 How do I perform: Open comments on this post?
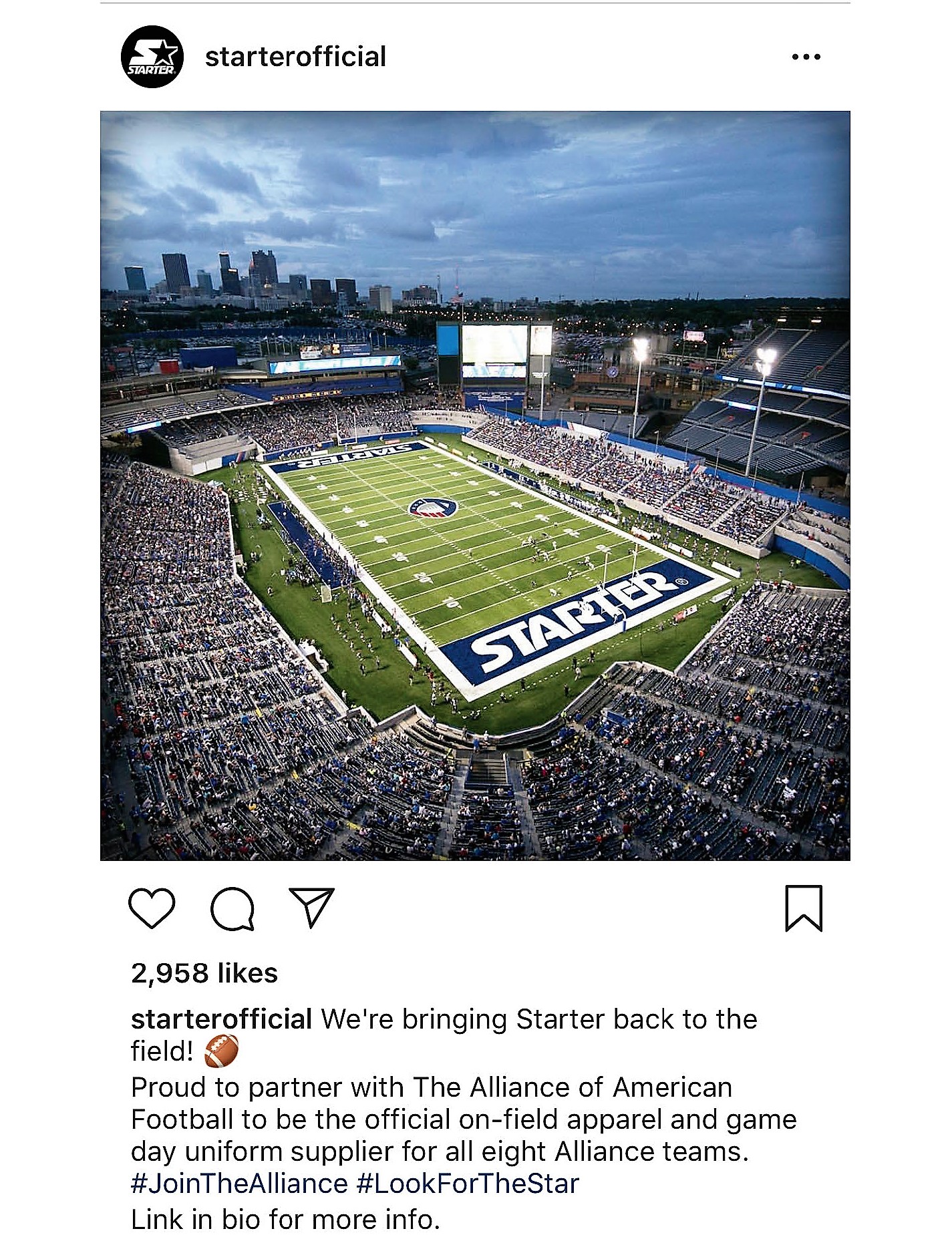[x=232, y=908]
